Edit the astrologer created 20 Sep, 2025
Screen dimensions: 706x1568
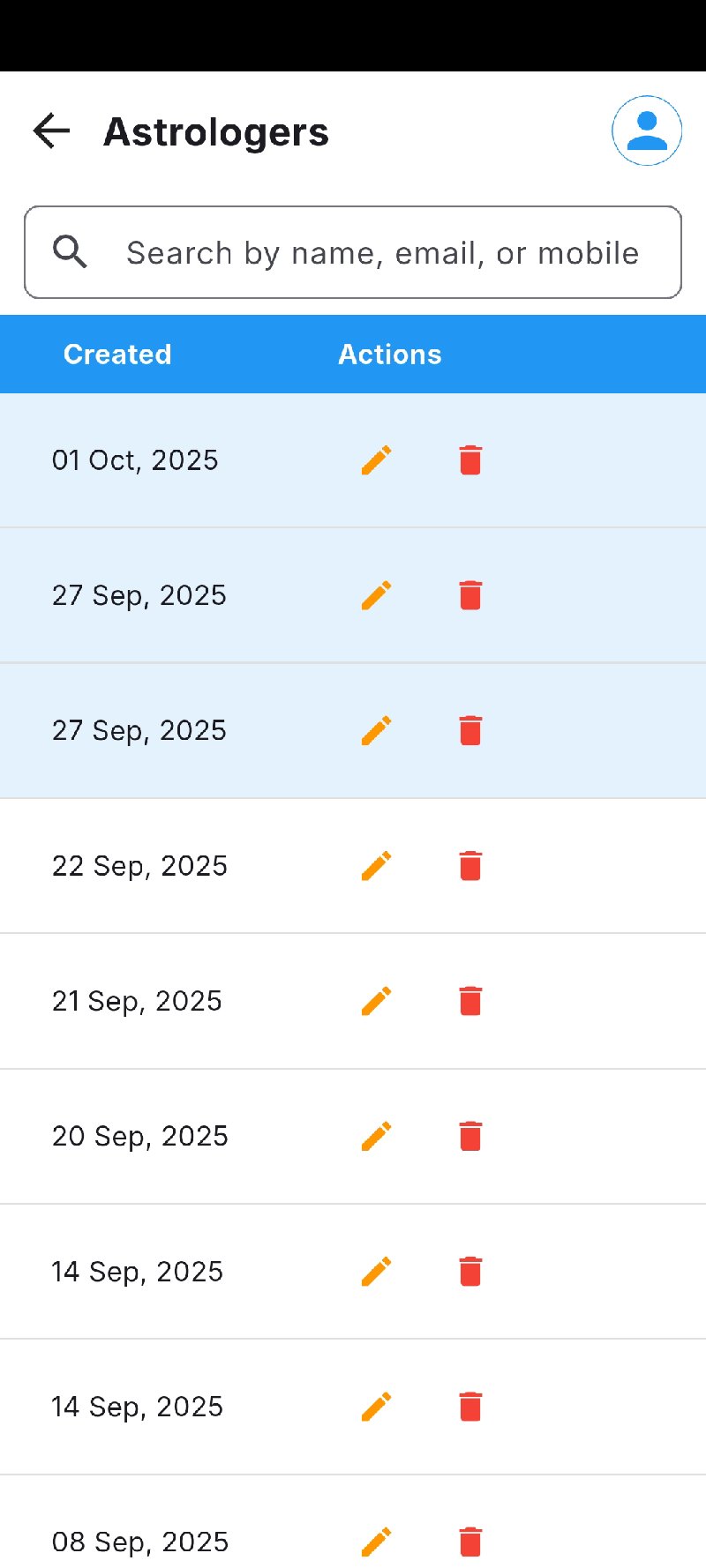(x=376, y=1136)
